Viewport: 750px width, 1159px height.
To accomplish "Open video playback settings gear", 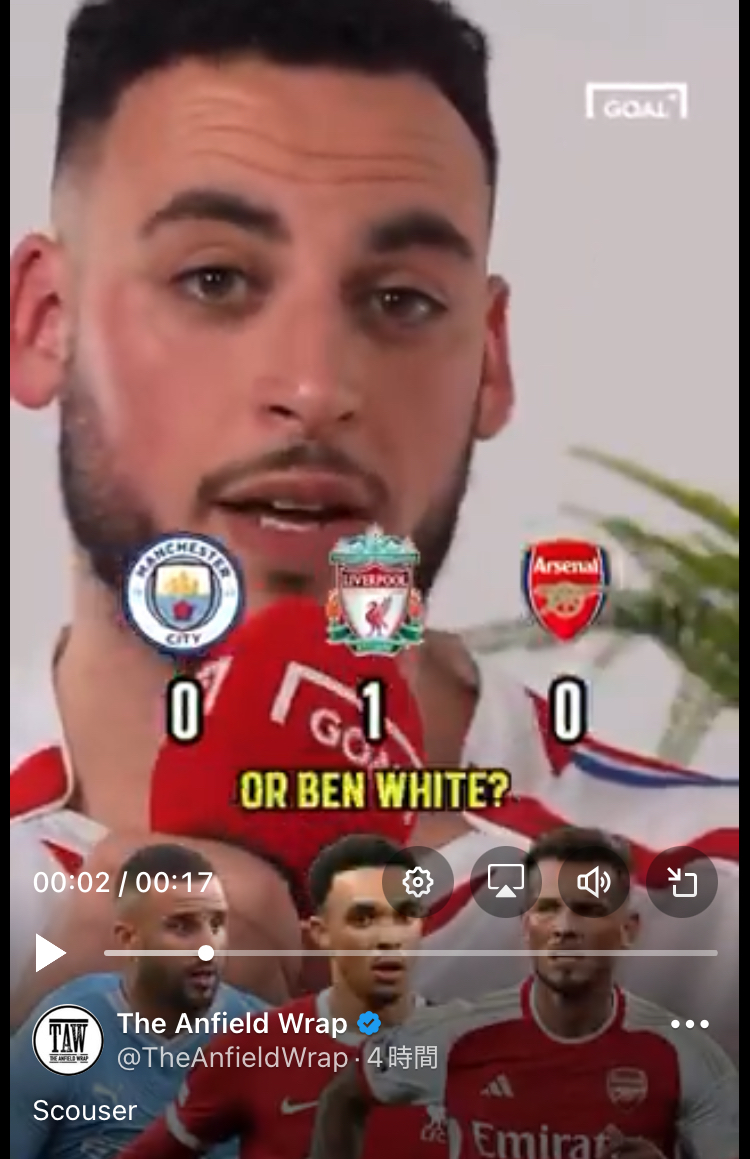I will click(417, 882).
